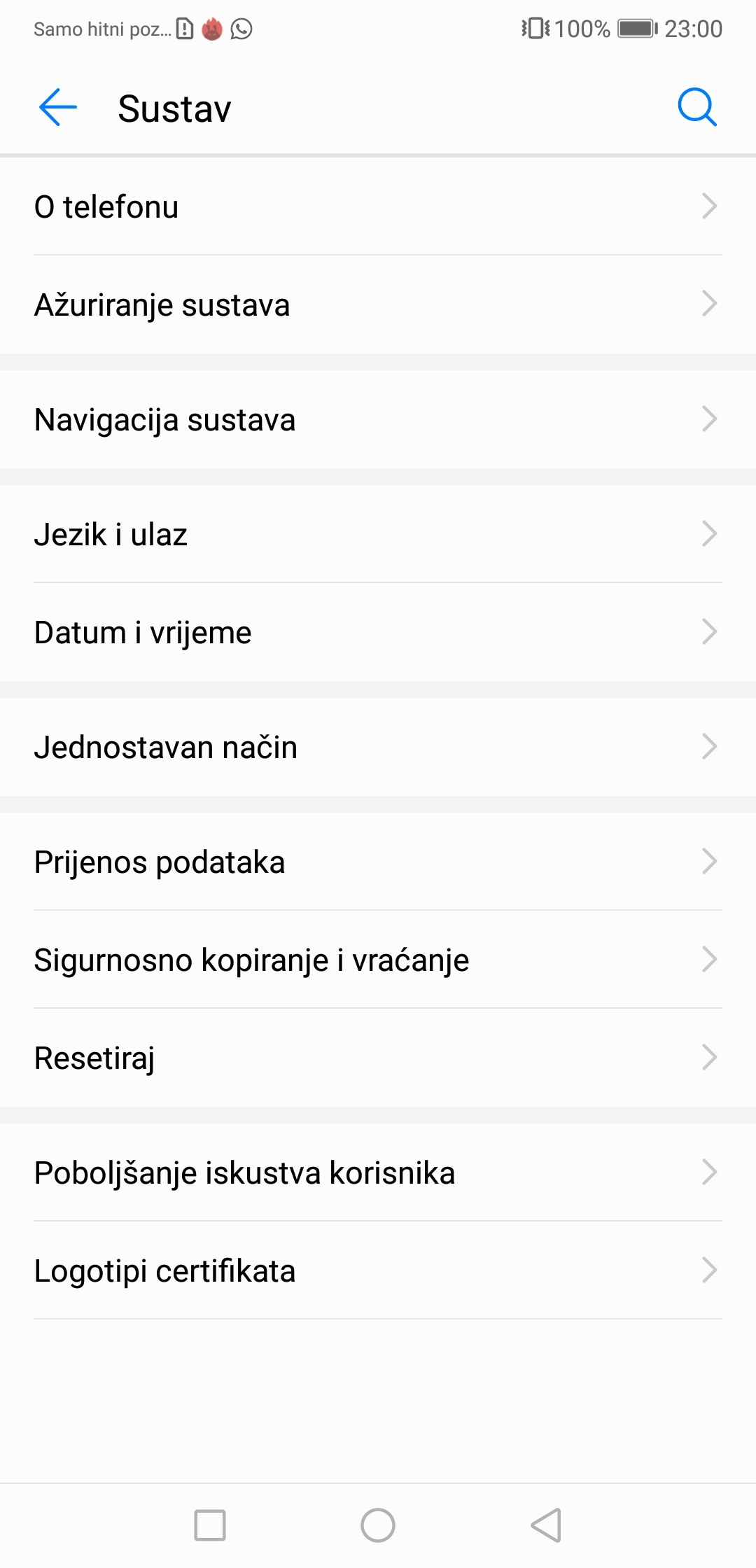Image resolution: width=756 pixels, height=1568 pixels.
Task: View Logotipi certifikata
Action: pos(378,1270)
